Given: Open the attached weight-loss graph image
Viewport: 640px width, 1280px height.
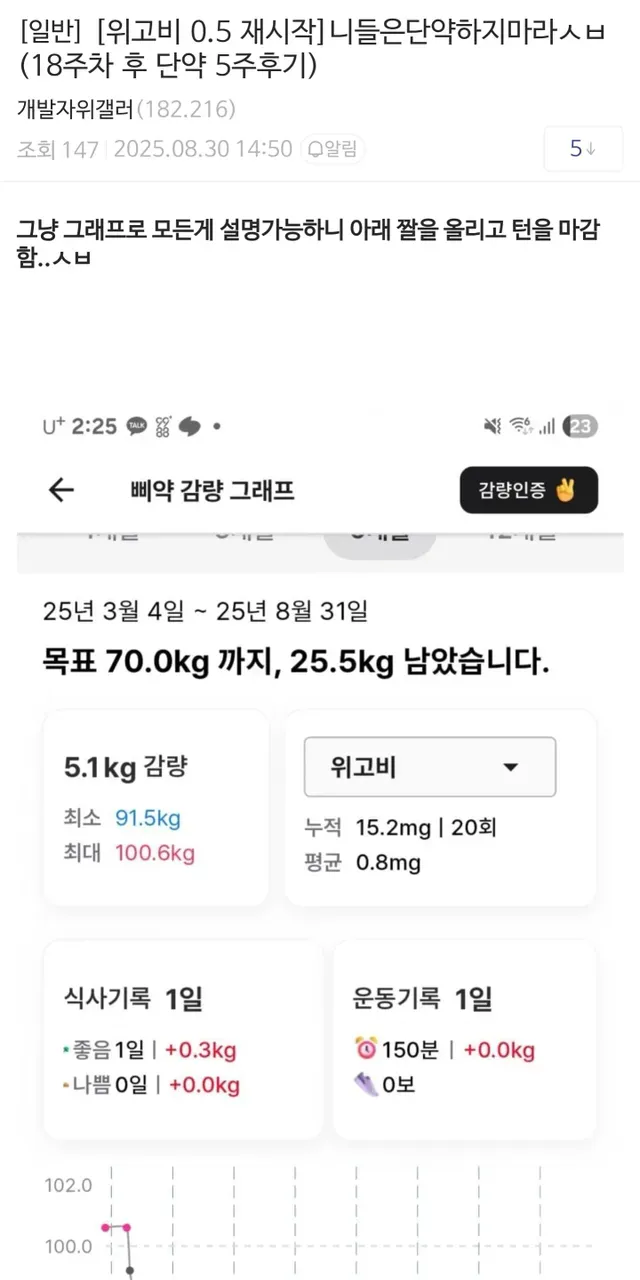Looking at the screenshot, I should coord(320,840).
